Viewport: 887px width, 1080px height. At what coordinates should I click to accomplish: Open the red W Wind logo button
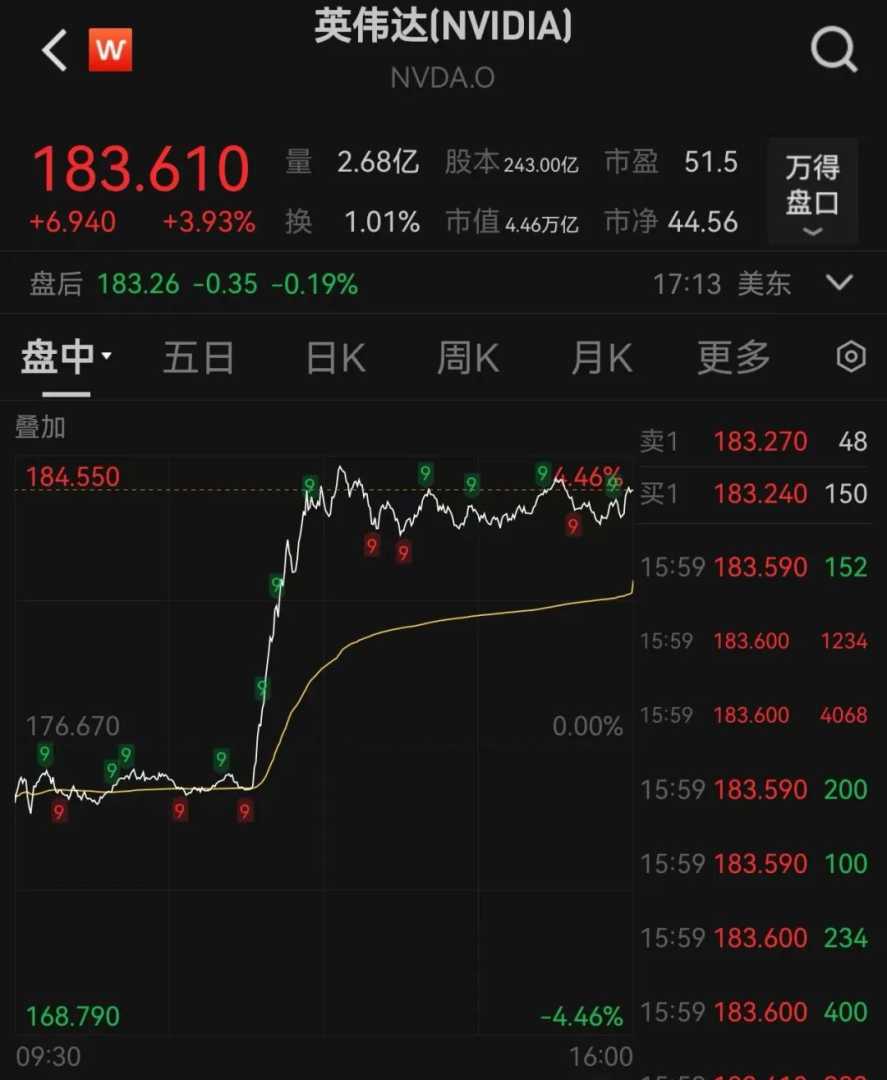pyautogui.click(x=110, y=50)
